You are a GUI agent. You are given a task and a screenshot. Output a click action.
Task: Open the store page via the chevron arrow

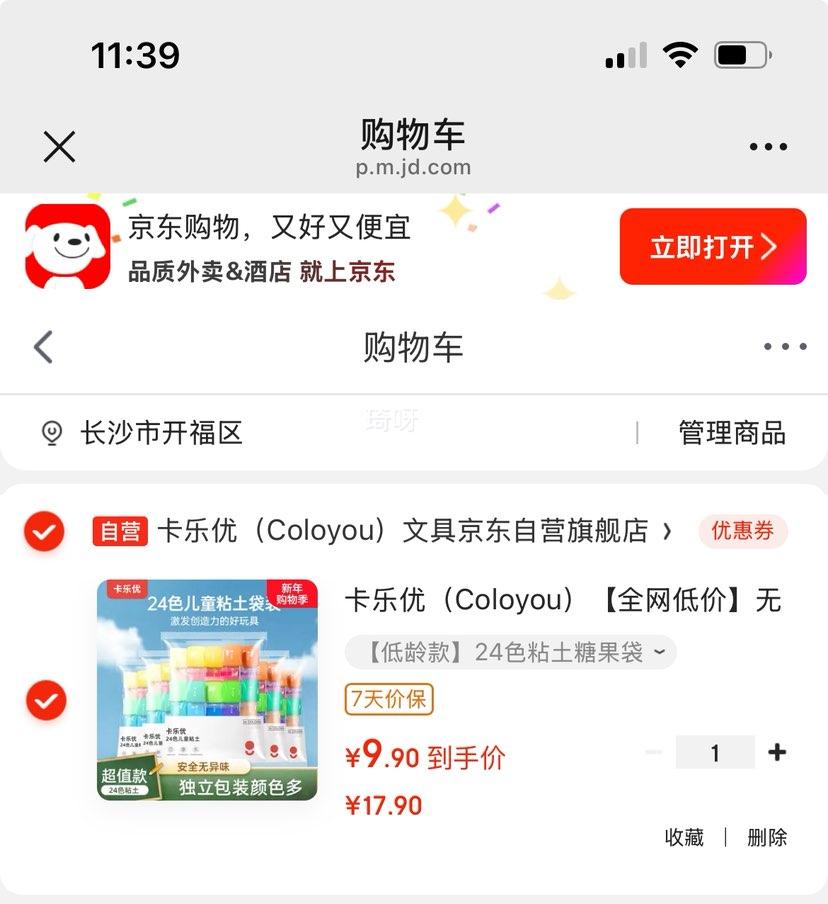click(x=668, y=532)
